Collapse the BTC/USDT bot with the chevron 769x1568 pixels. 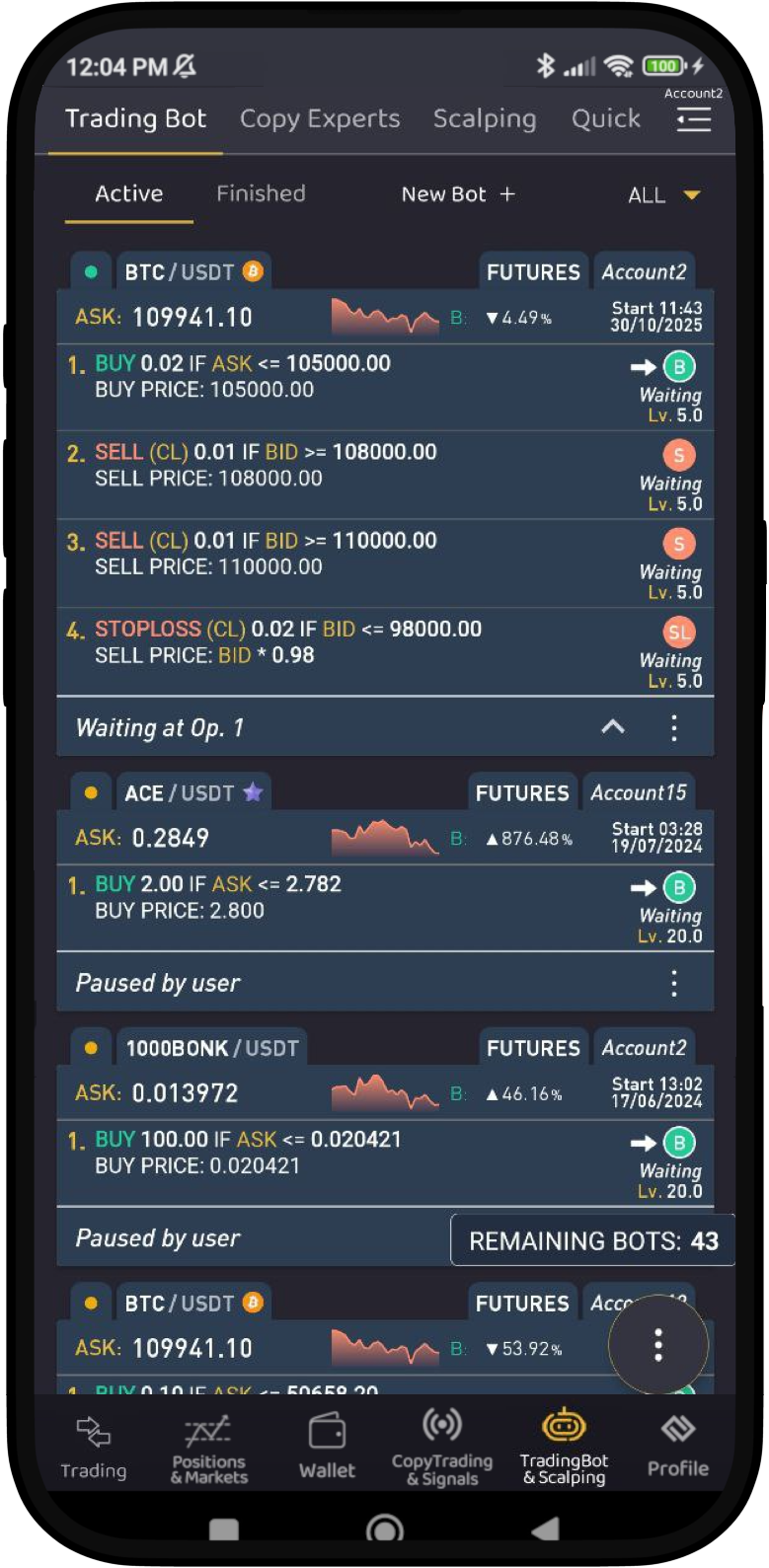coord(612,726)
